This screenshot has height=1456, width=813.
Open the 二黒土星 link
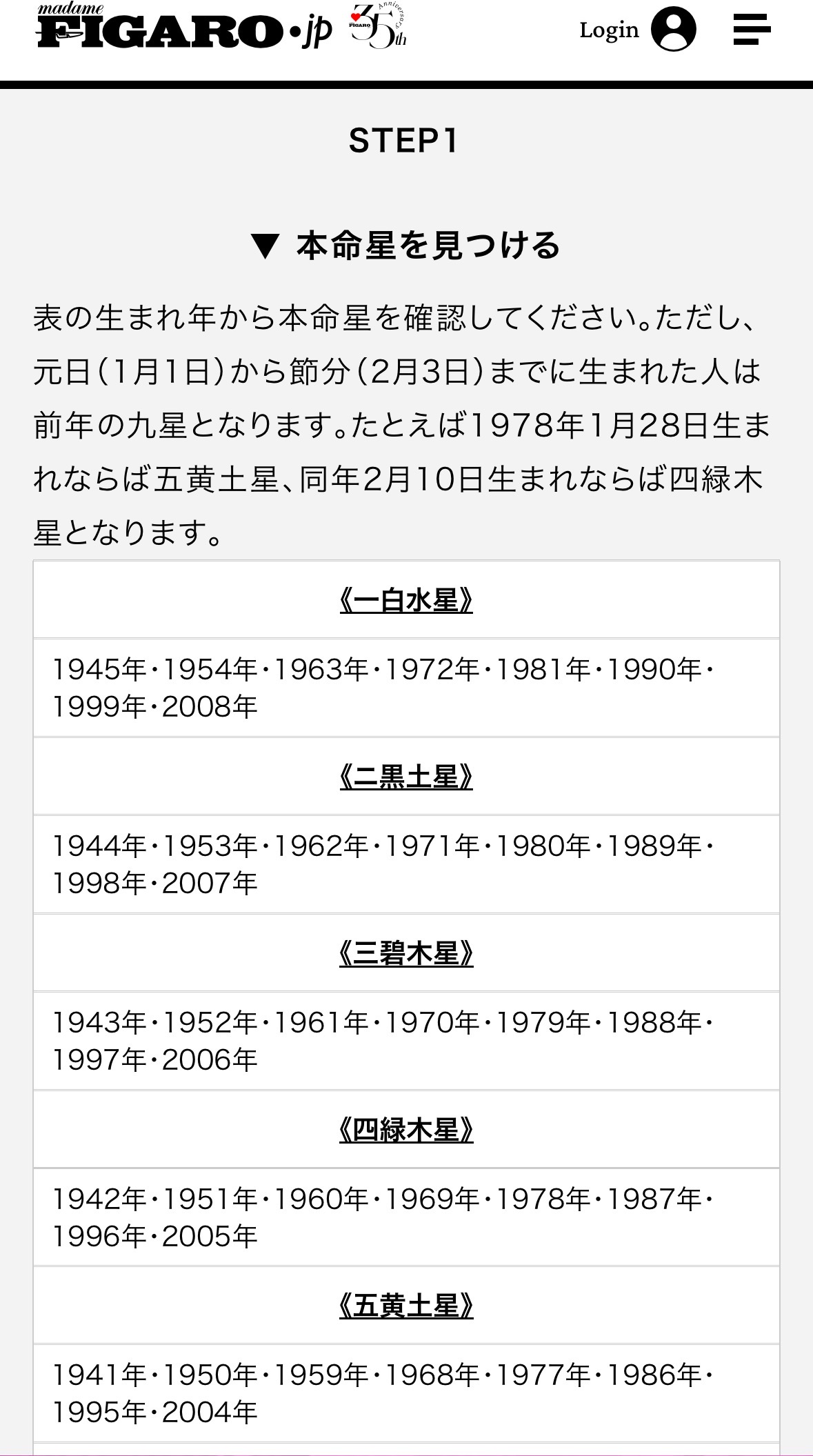(406, 777)
